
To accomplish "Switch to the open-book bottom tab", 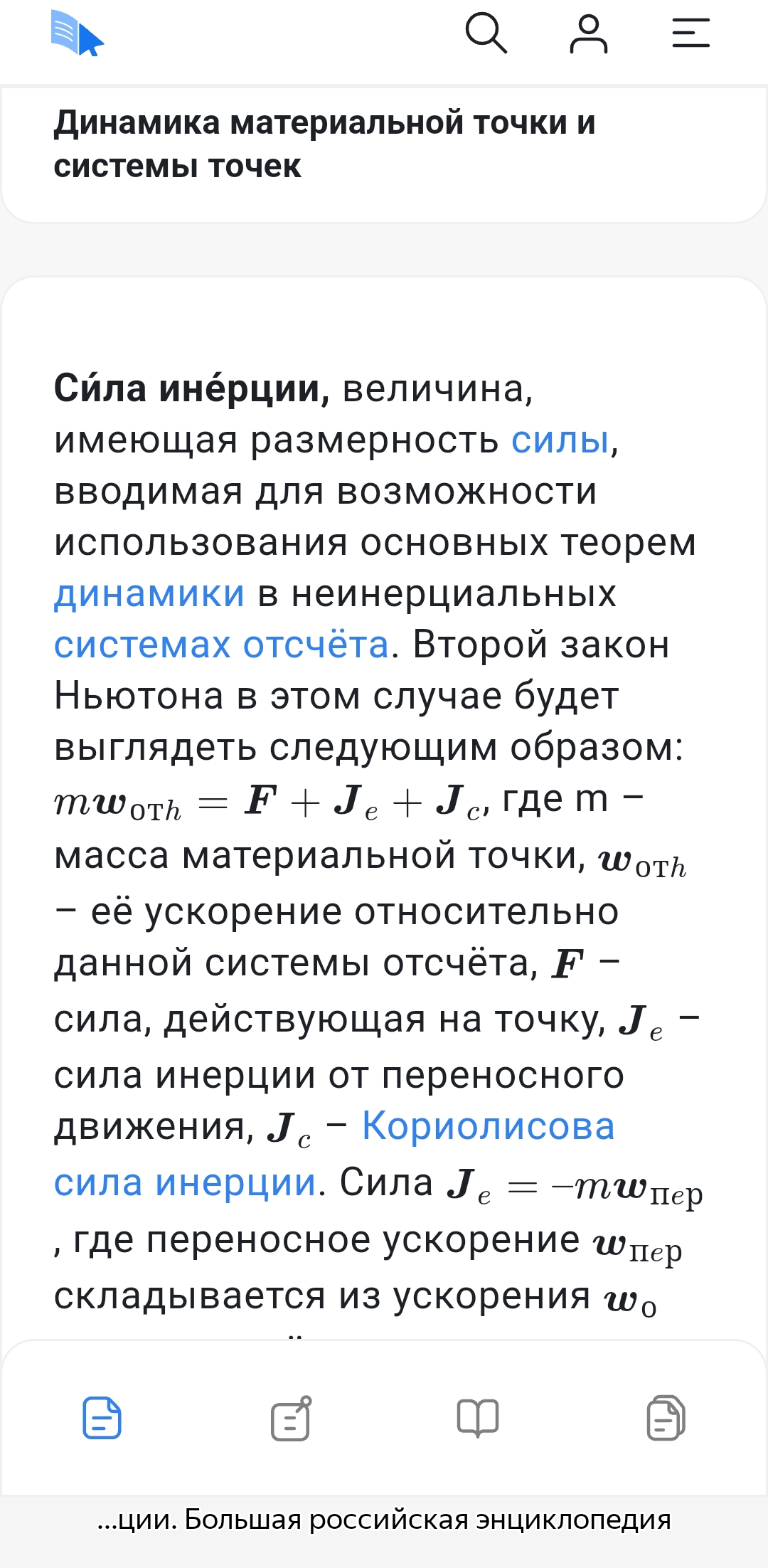I will pyautogui.click(x=478, y=1418).
